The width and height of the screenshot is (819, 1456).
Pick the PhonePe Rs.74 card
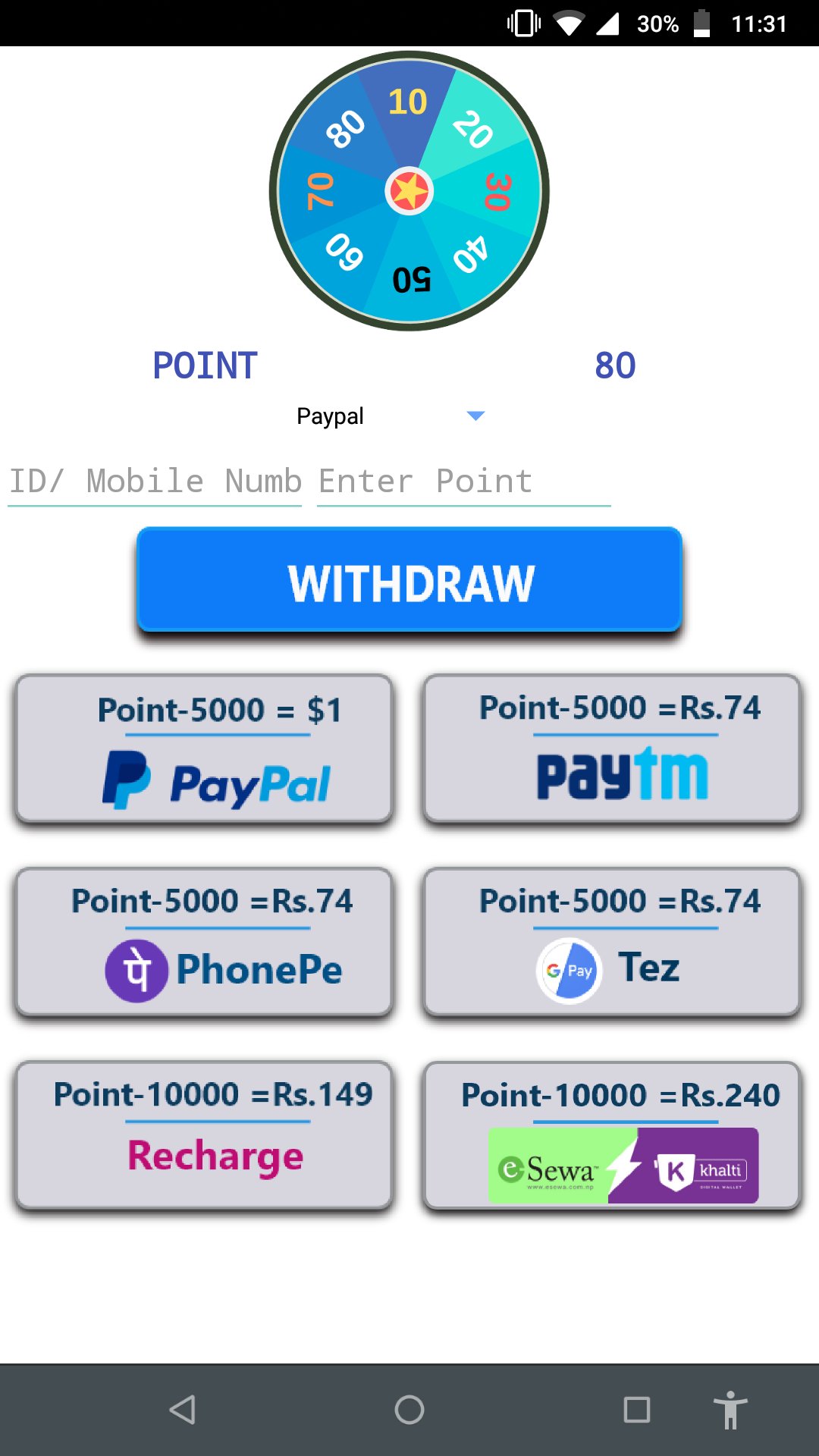click(204, 943)
